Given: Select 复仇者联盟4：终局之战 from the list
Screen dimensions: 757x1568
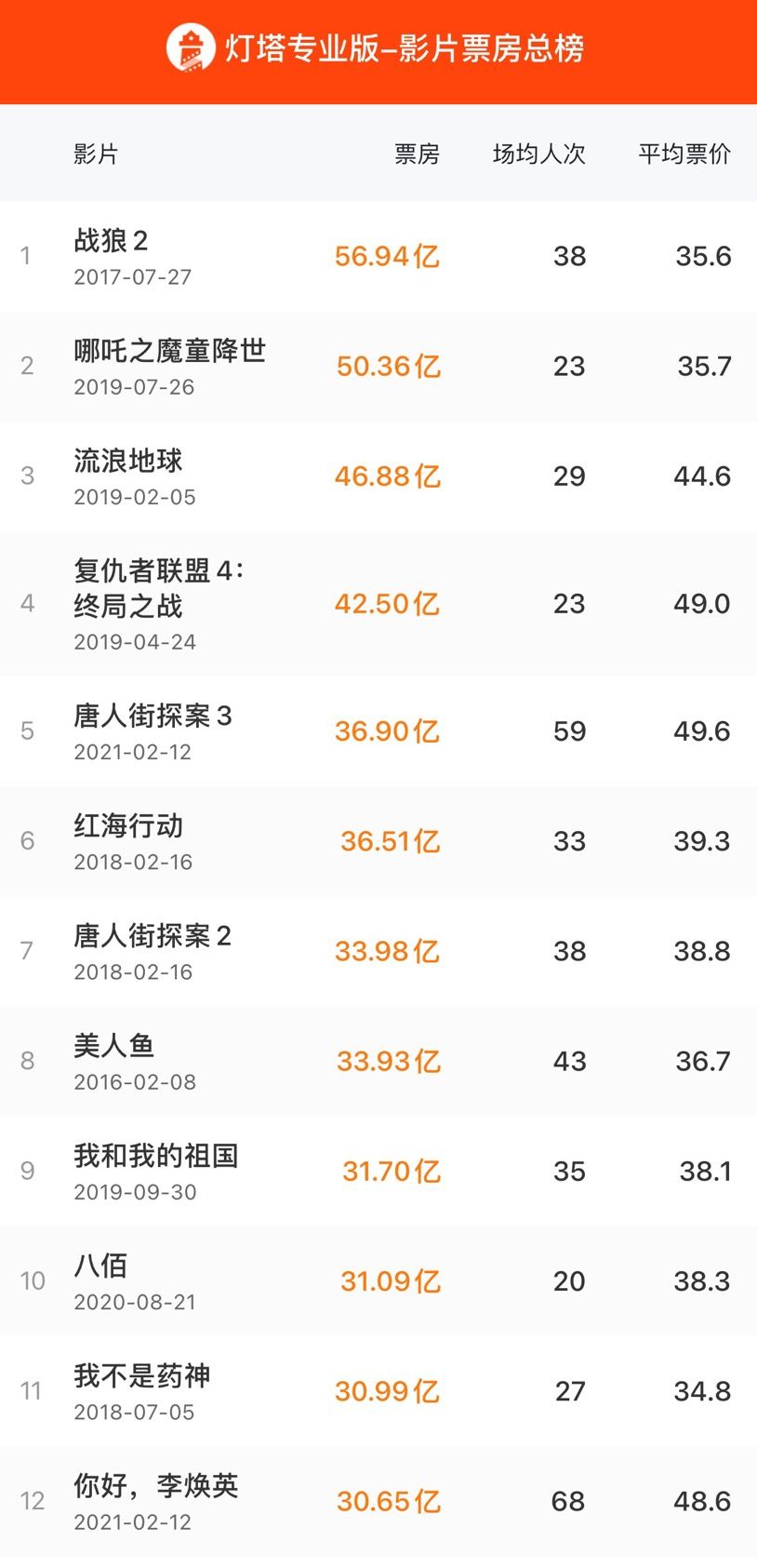Looking at the screenshot, I should click(x=158, y=586).
